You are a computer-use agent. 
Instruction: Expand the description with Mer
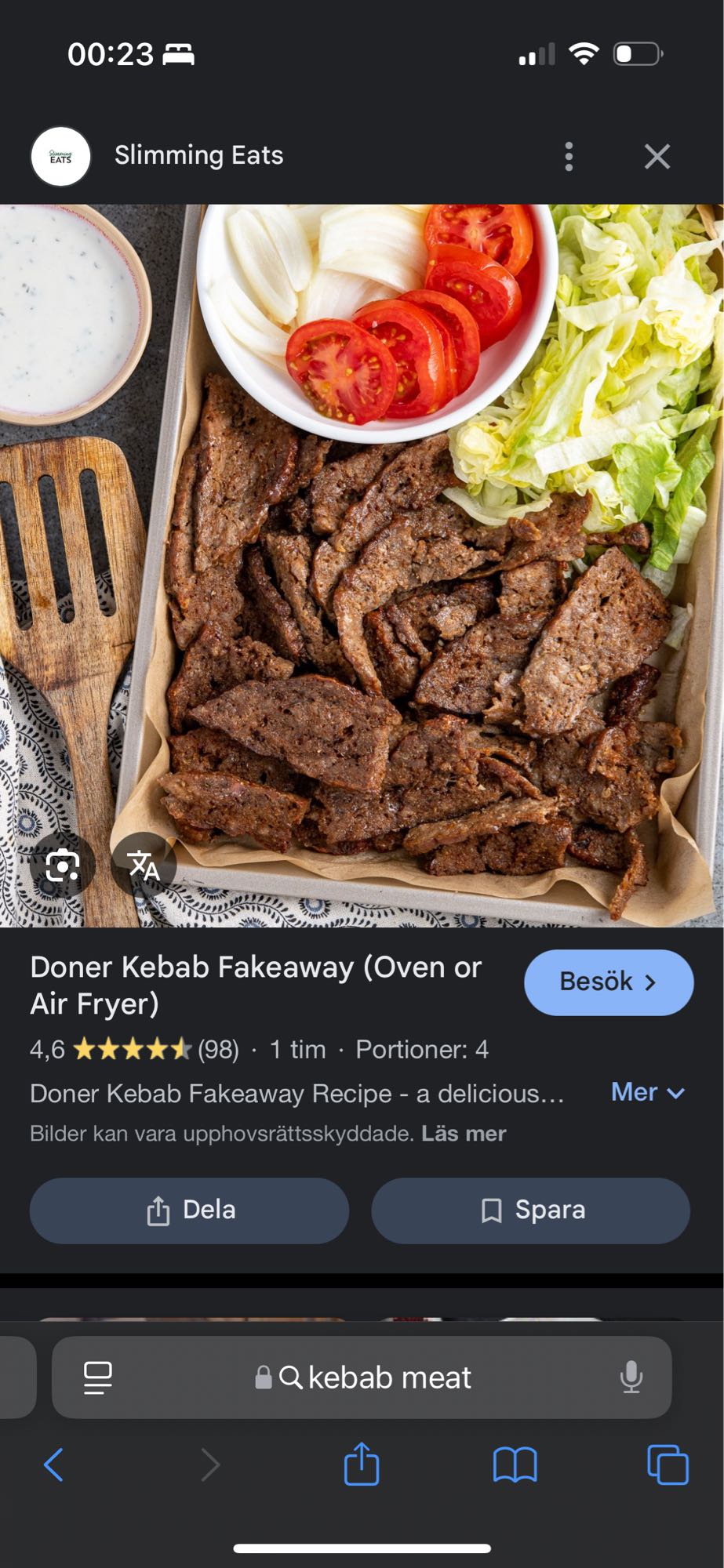(x=646, y=1092)
